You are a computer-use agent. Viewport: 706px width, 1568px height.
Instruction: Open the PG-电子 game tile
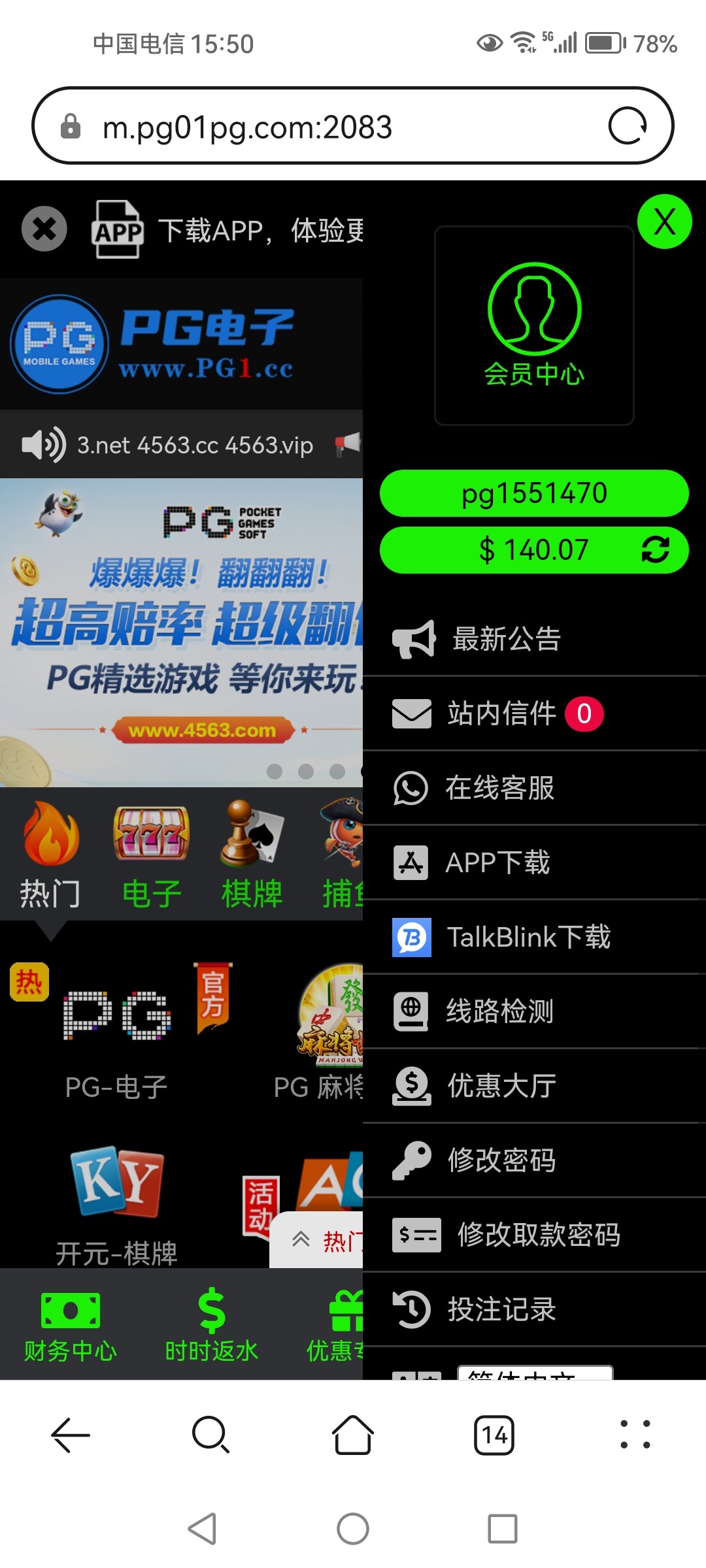(116, 1032)
